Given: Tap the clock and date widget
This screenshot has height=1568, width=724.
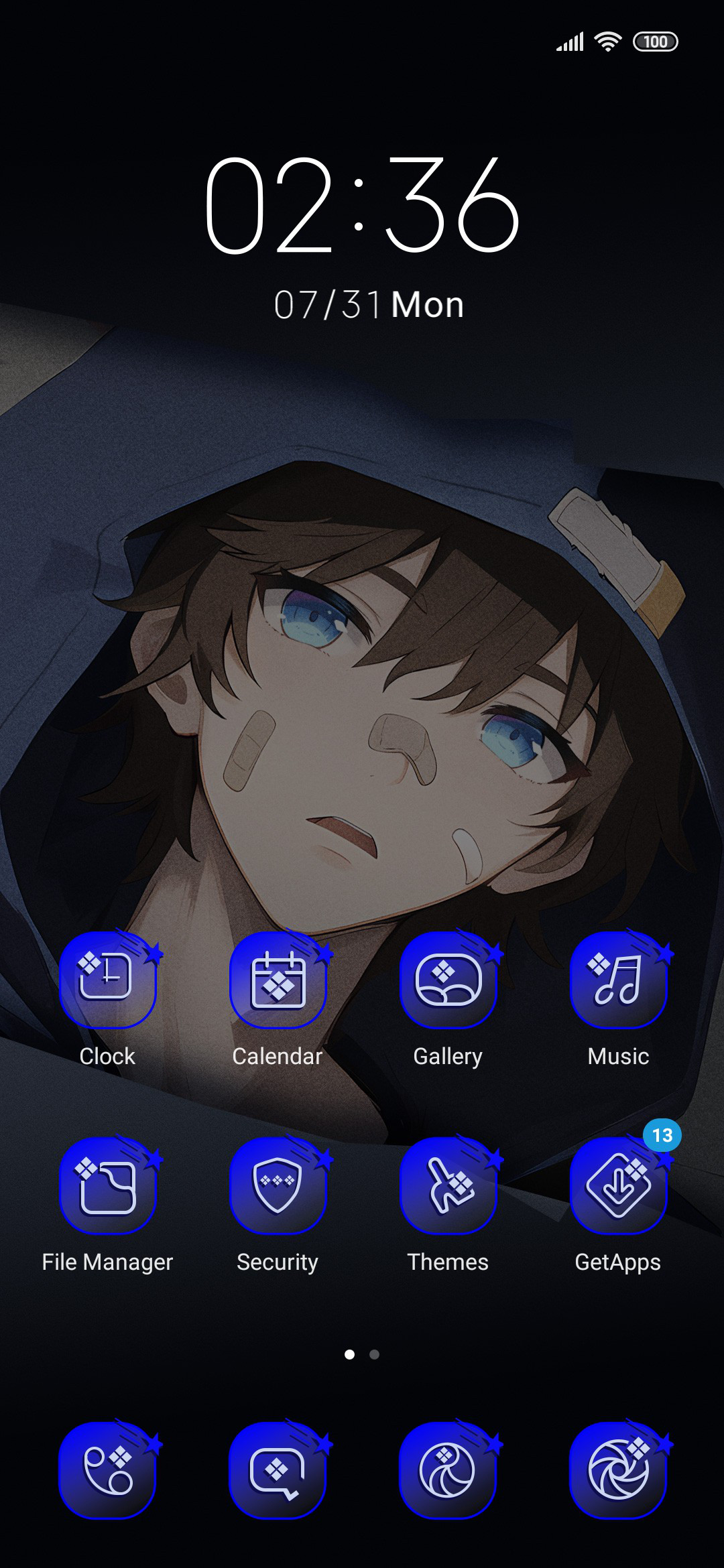Looking at the screenshot, I should pos(362,239).
